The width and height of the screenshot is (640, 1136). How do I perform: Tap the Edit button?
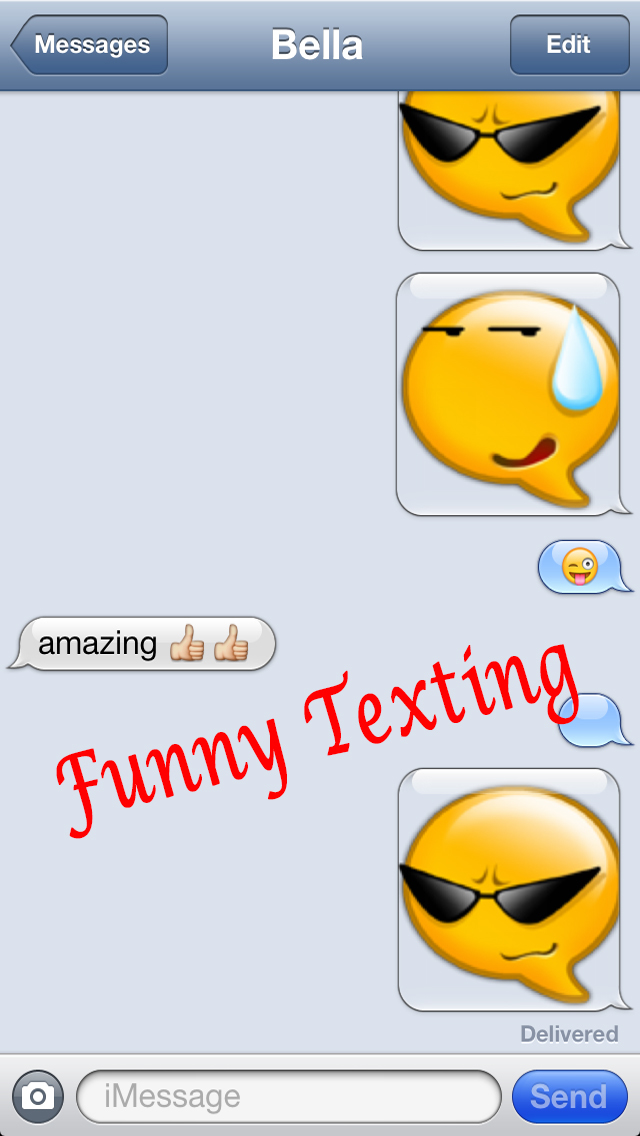click(568, 45)
